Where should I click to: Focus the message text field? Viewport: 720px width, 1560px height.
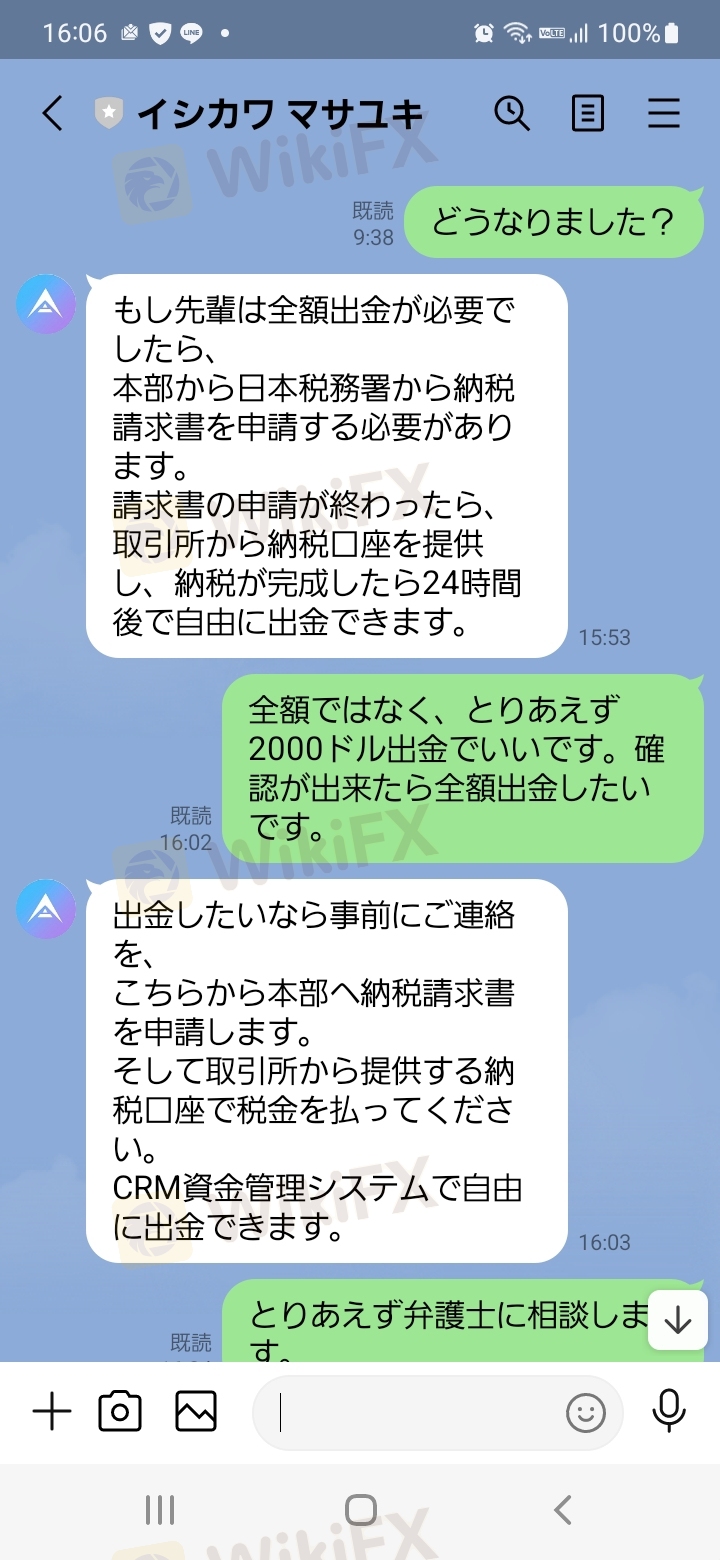point(415,1413)
